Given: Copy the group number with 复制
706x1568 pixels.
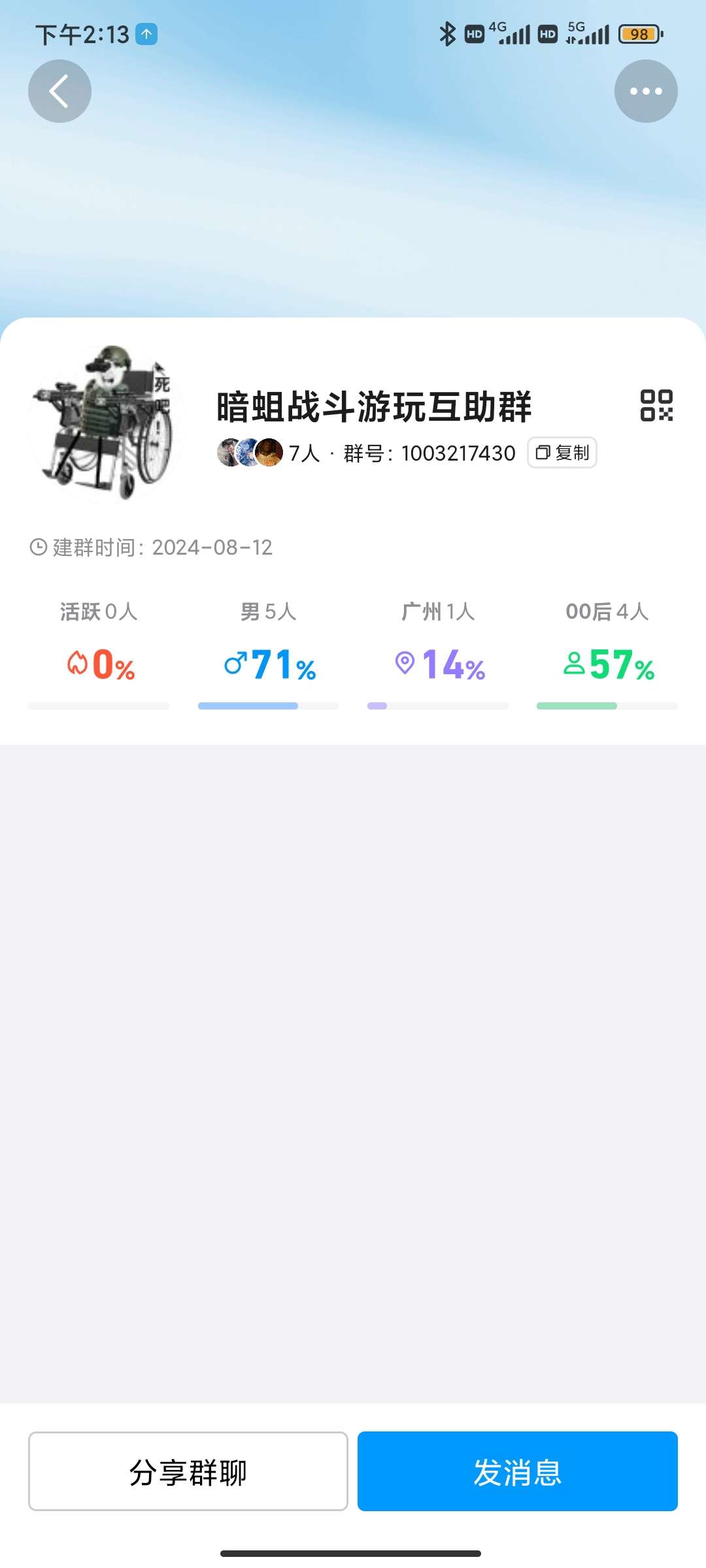Looking at the screenshot, I should coord(562,453).
